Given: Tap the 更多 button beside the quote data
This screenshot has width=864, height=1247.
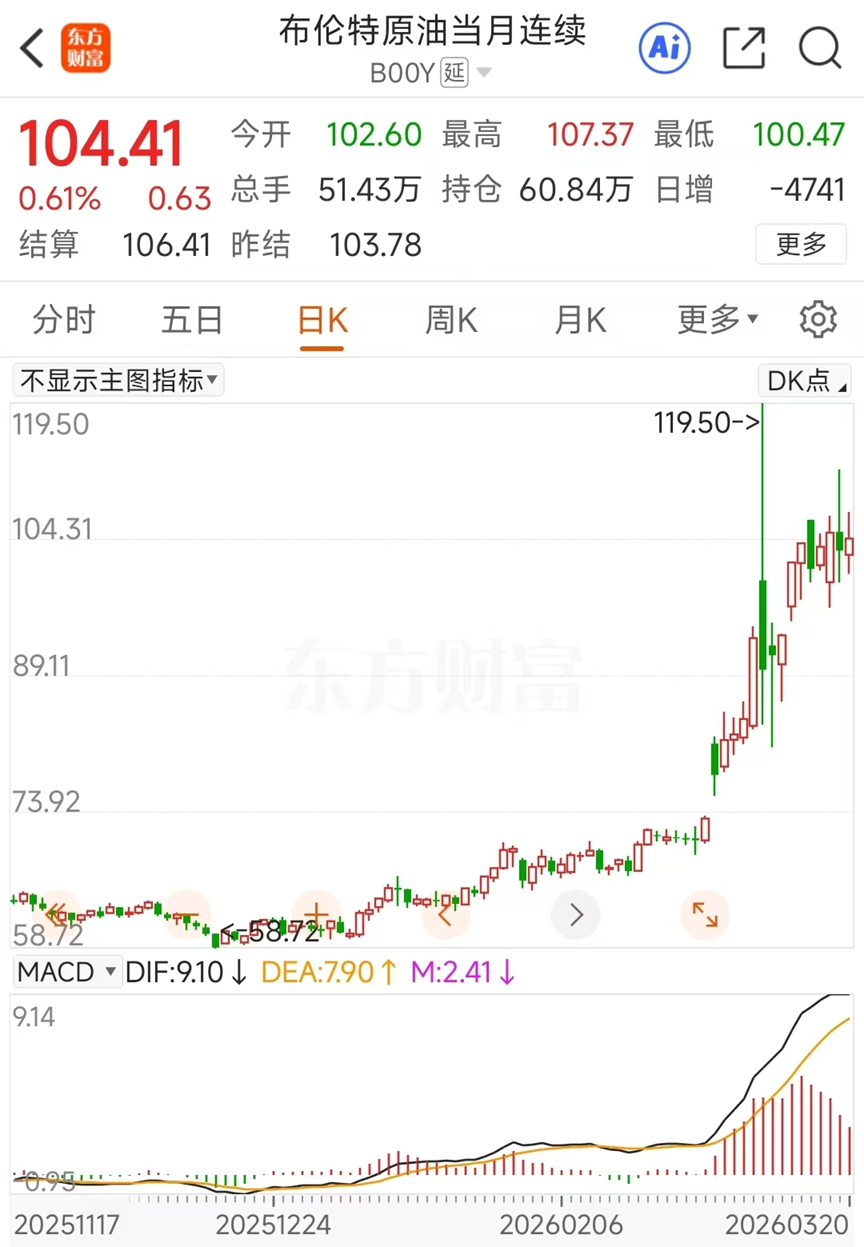Looking at the screenshot, I should tap(801, 243).
